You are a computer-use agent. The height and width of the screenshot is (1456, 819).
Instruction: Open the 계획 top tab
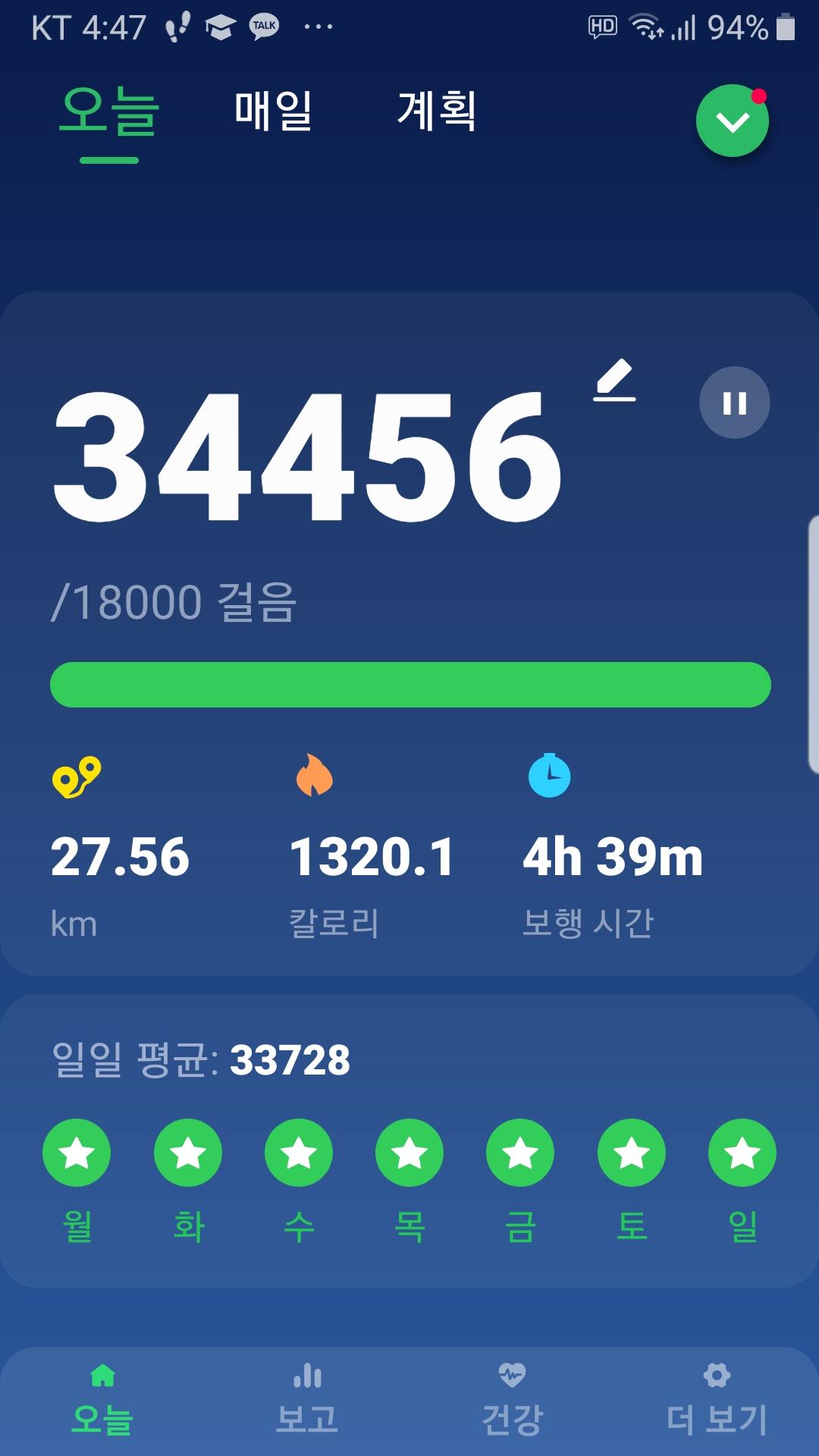437,111
